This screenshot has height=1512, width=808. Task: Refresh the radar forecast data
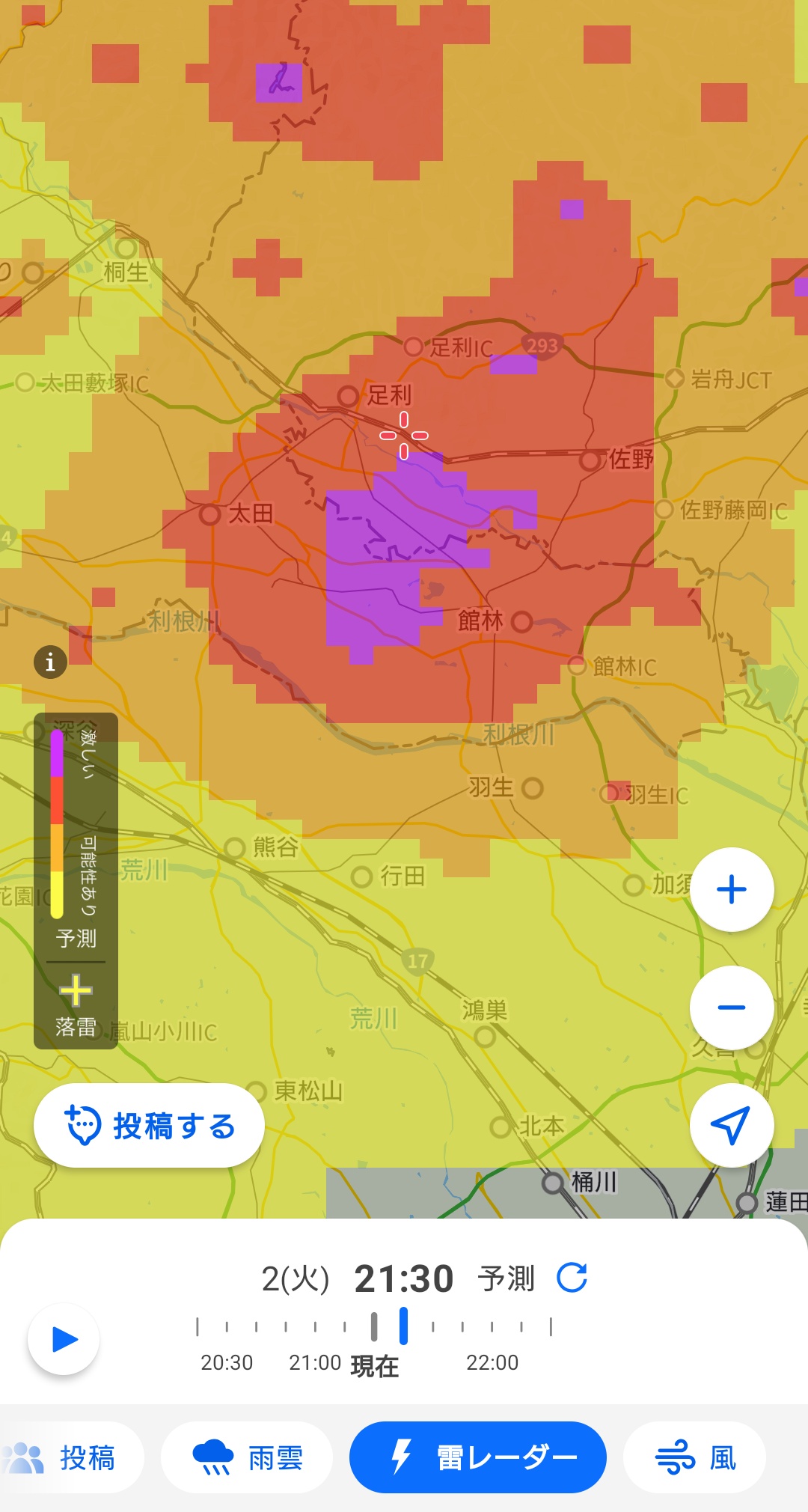point(572,1278)
